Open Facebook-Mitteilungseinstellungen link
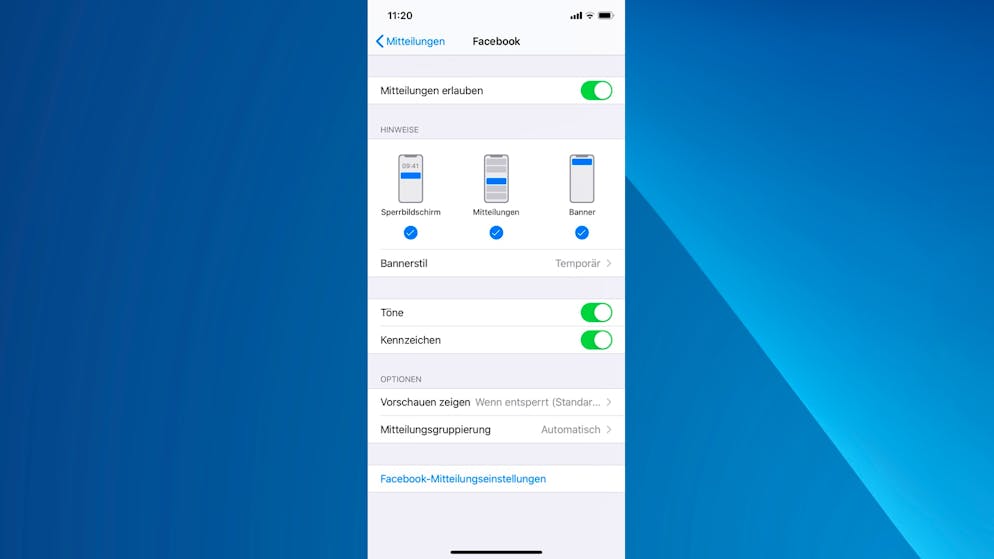Screen dimensions: 994x559 point(463,479)
